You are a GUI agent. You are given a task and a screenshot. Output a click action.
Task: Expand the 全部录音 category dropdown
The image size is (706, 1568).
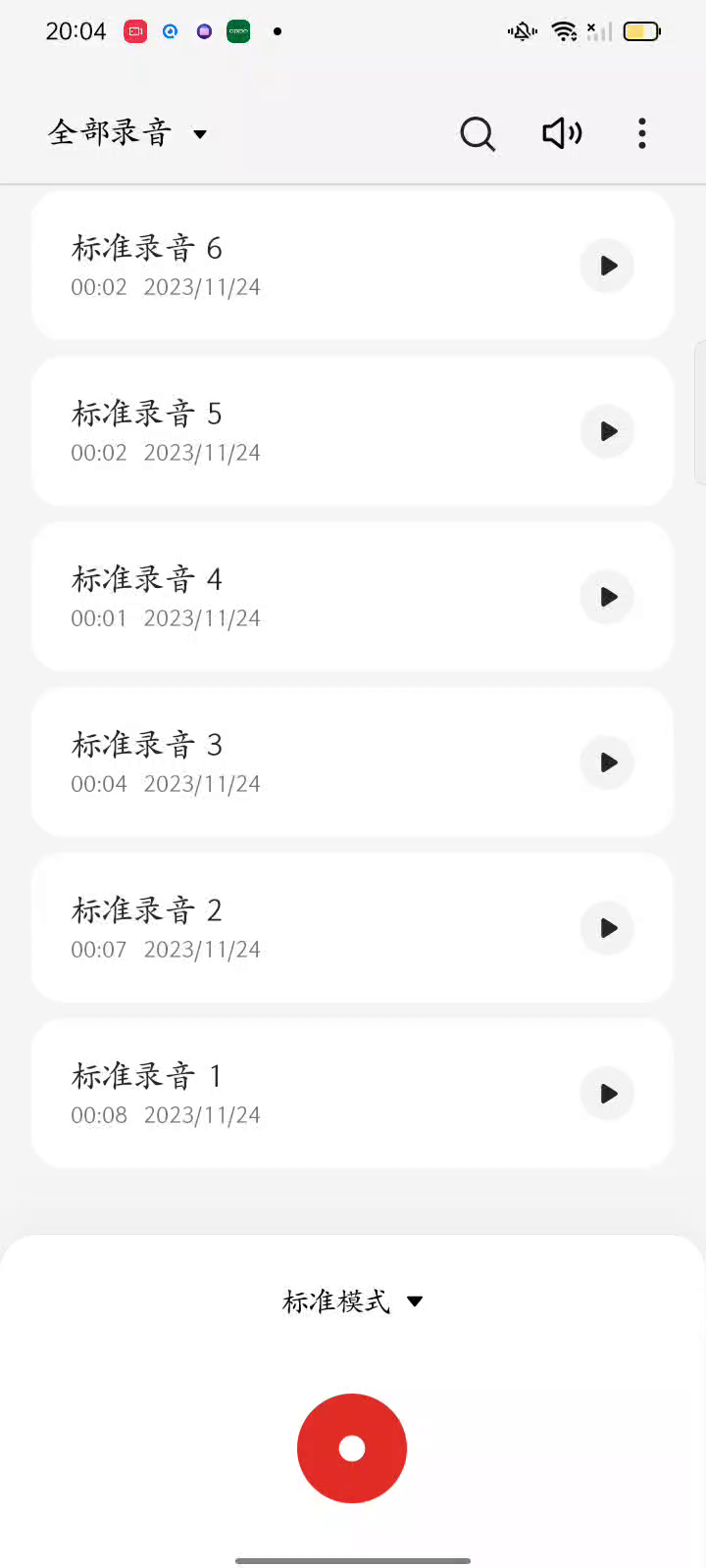coord(127,133)
